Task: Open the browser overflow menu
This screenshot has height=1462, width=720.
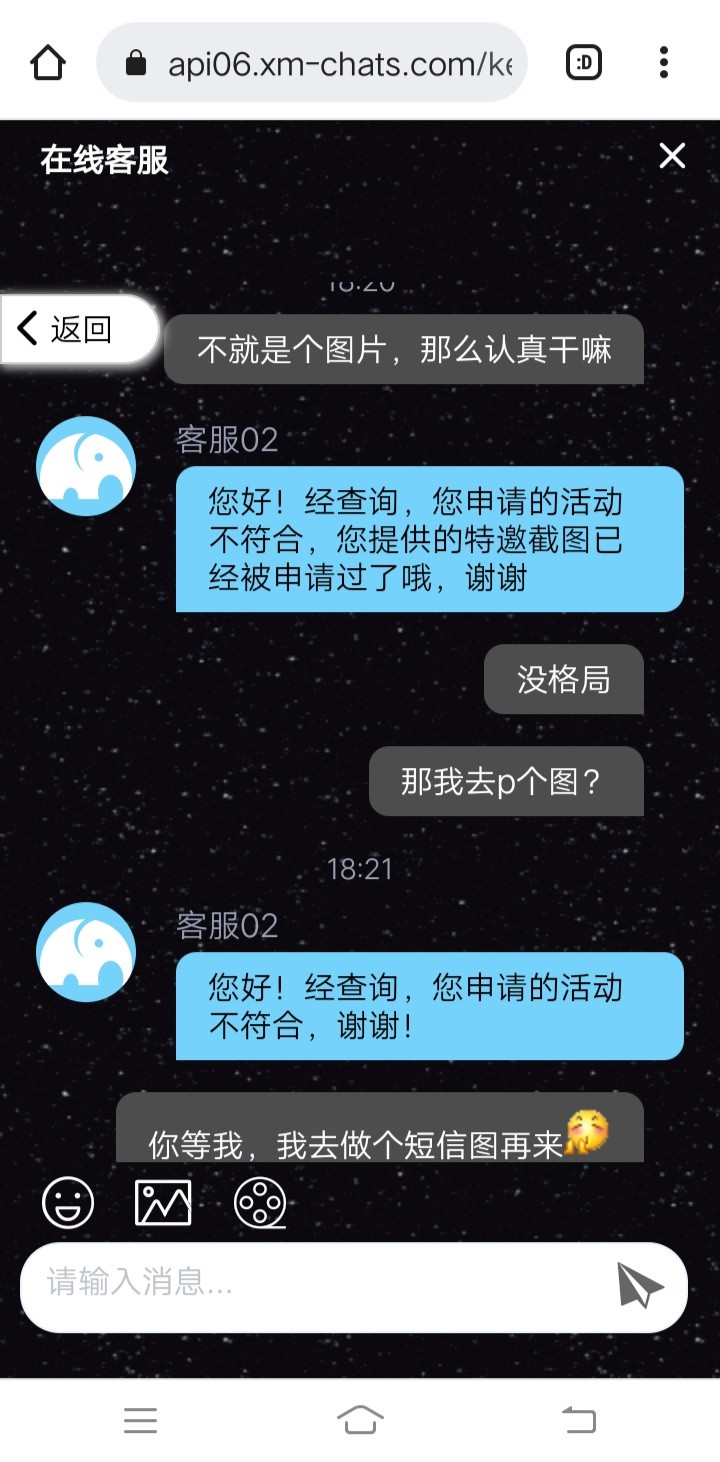Action: pos(664,63)
